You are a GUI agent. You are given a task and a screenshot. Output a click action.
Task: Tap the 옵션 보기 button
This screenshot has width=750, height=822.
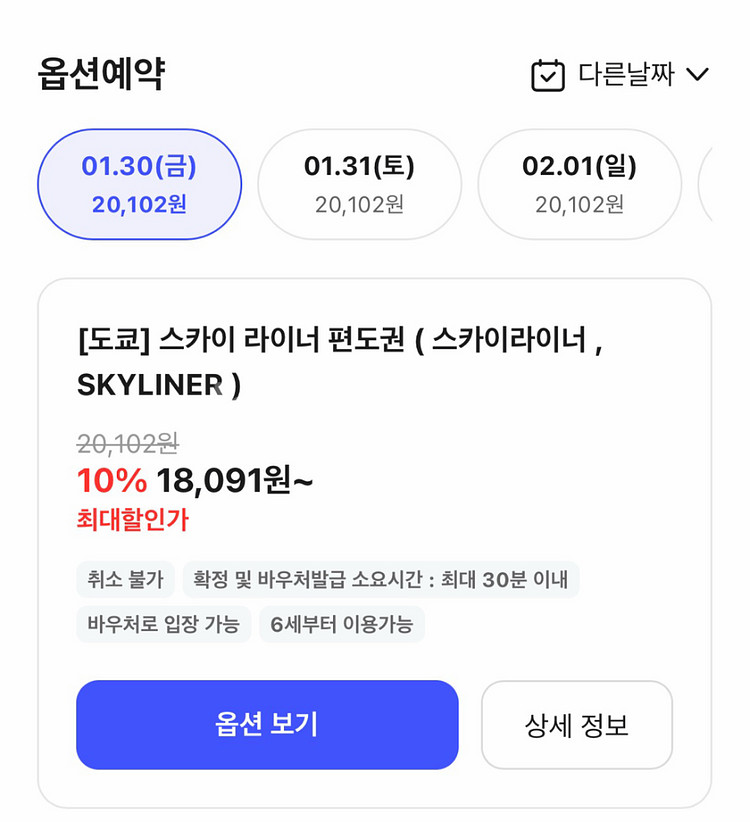267,725
